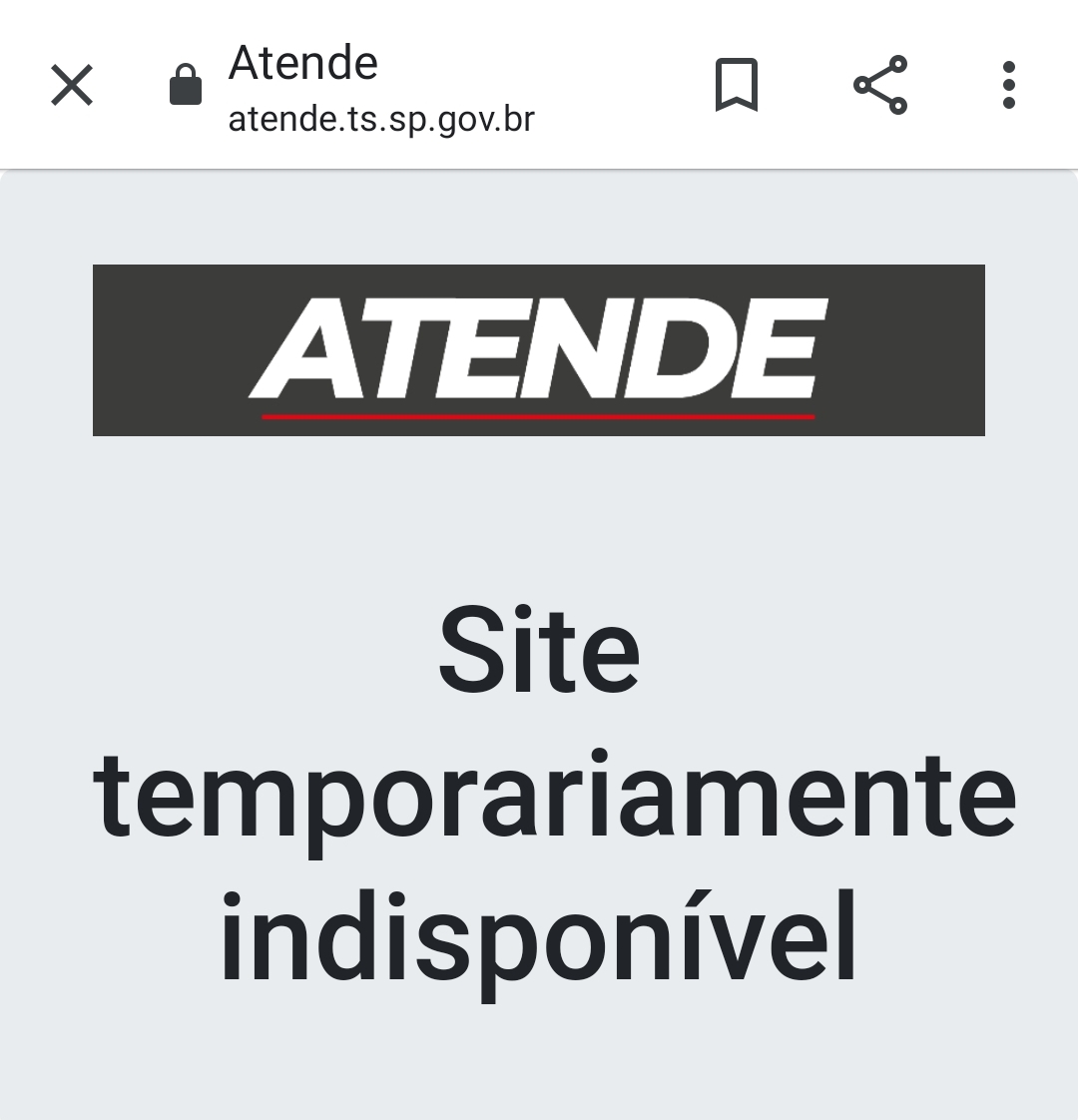This screenshot has width=1078, height=1120.
Task: Bookmark the Atende page
Action: click(x=737, y=85)
